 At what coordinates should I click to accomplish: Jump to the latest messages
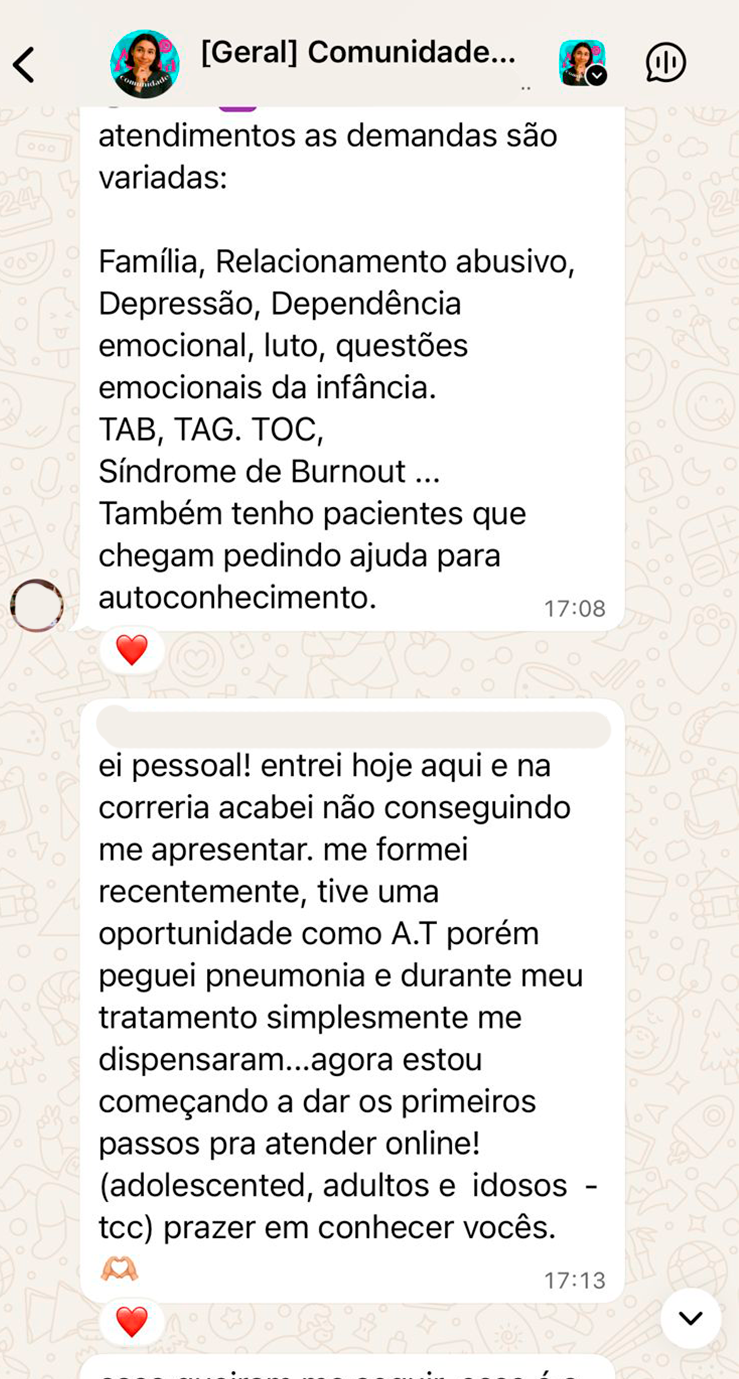point(690,1318)
